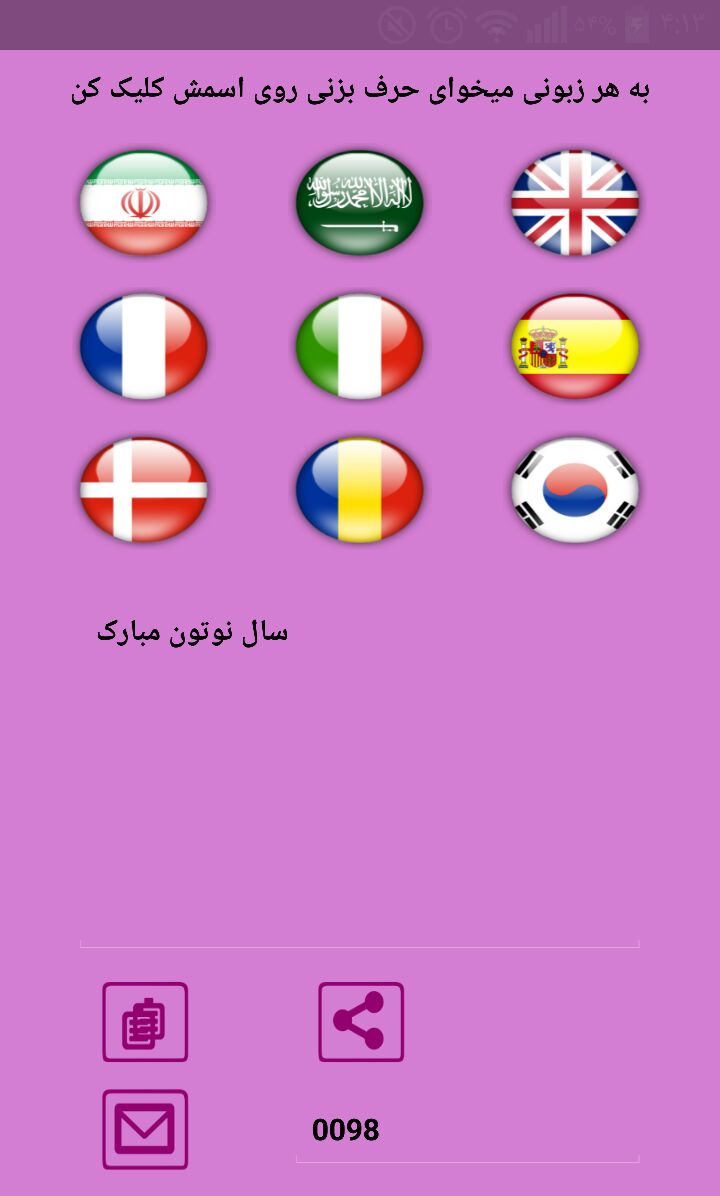This screenshot has height=1196, width=720.
Task: Select the France flag
Action: coord(144,346)
